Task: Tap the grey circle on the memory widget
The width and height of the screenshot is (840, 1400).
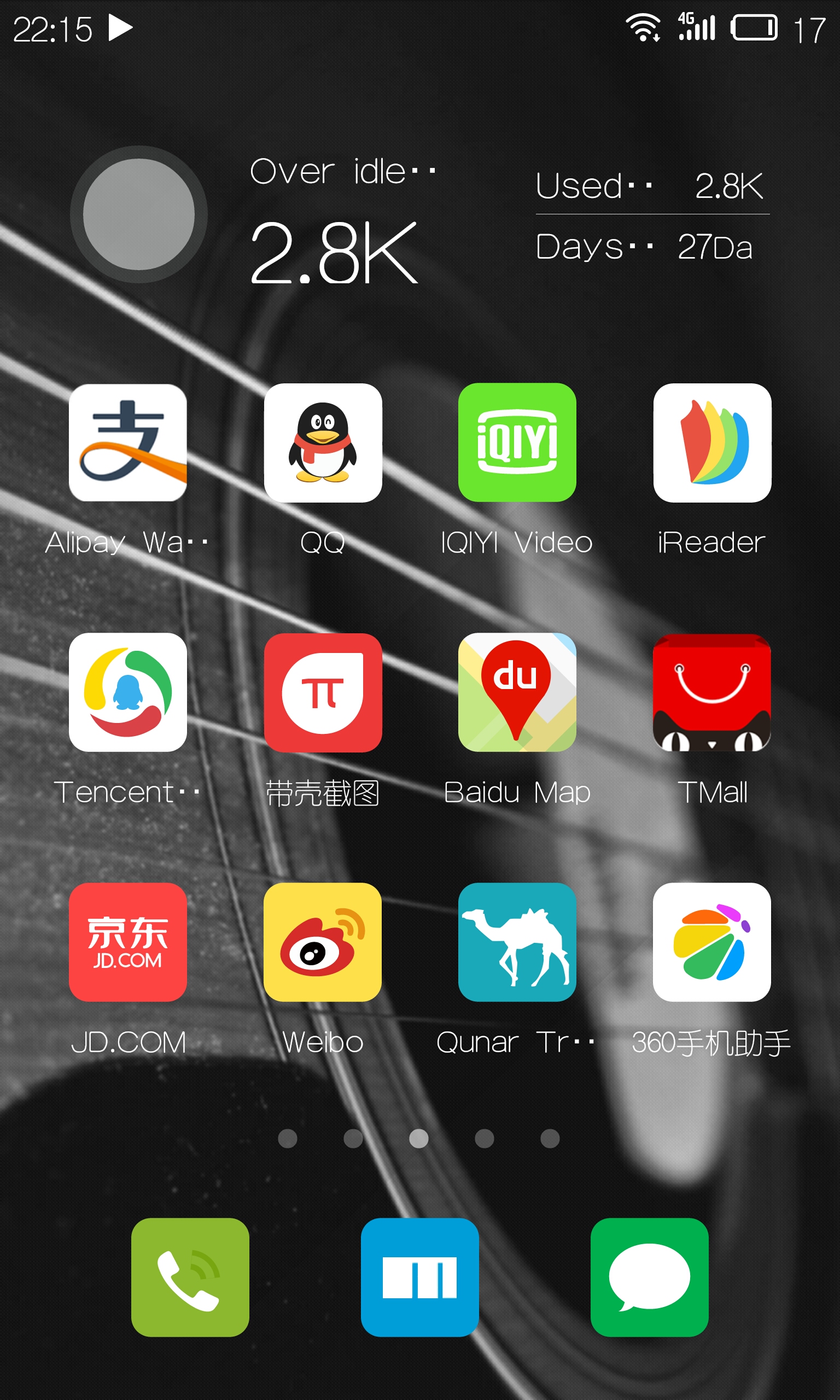Action: pyautogui.click(x=139, y=214)
